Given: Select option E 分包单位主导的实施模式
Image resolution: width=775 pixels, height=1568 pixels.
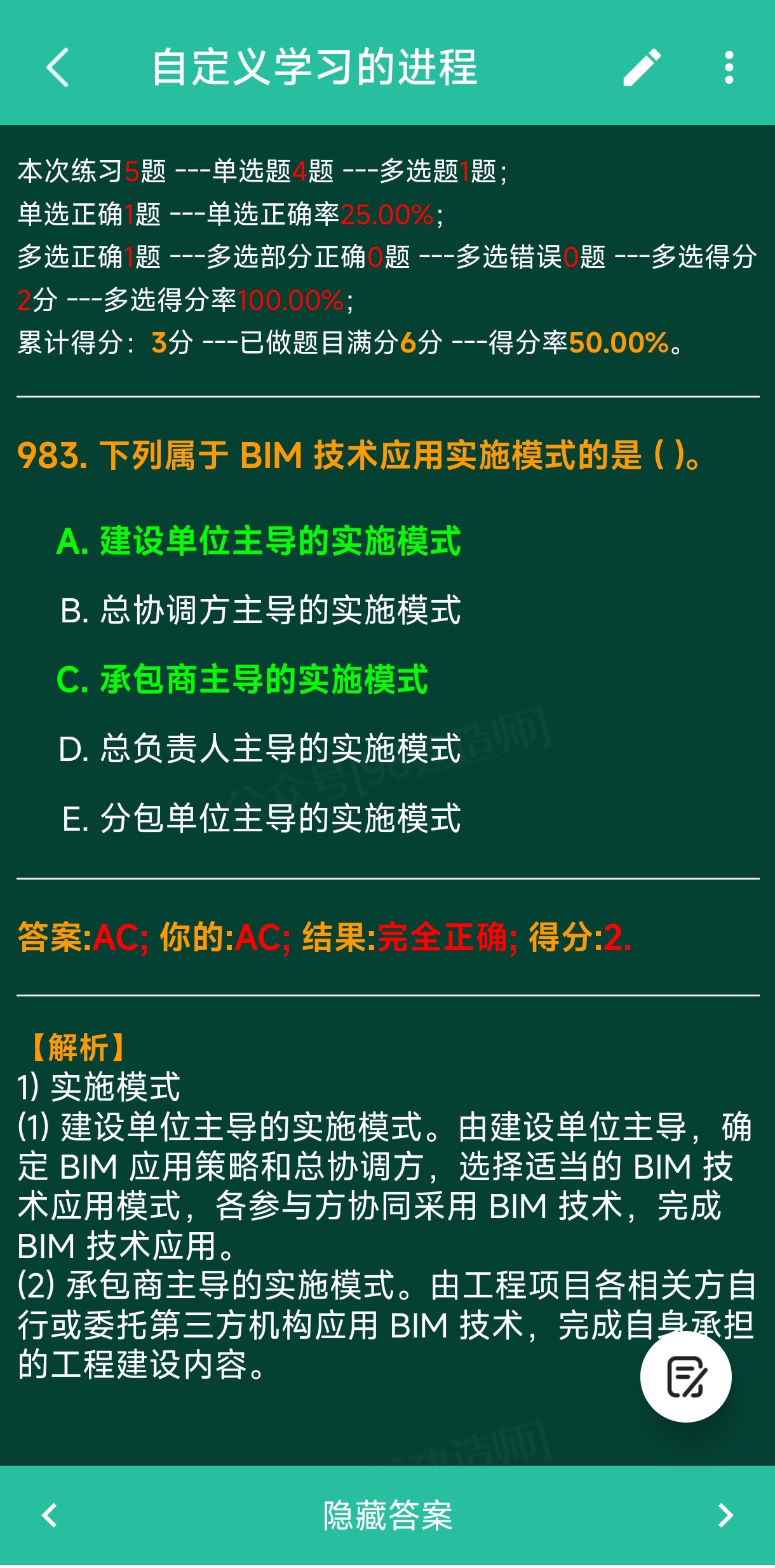Looking at the screenshot, I should 261,818.
